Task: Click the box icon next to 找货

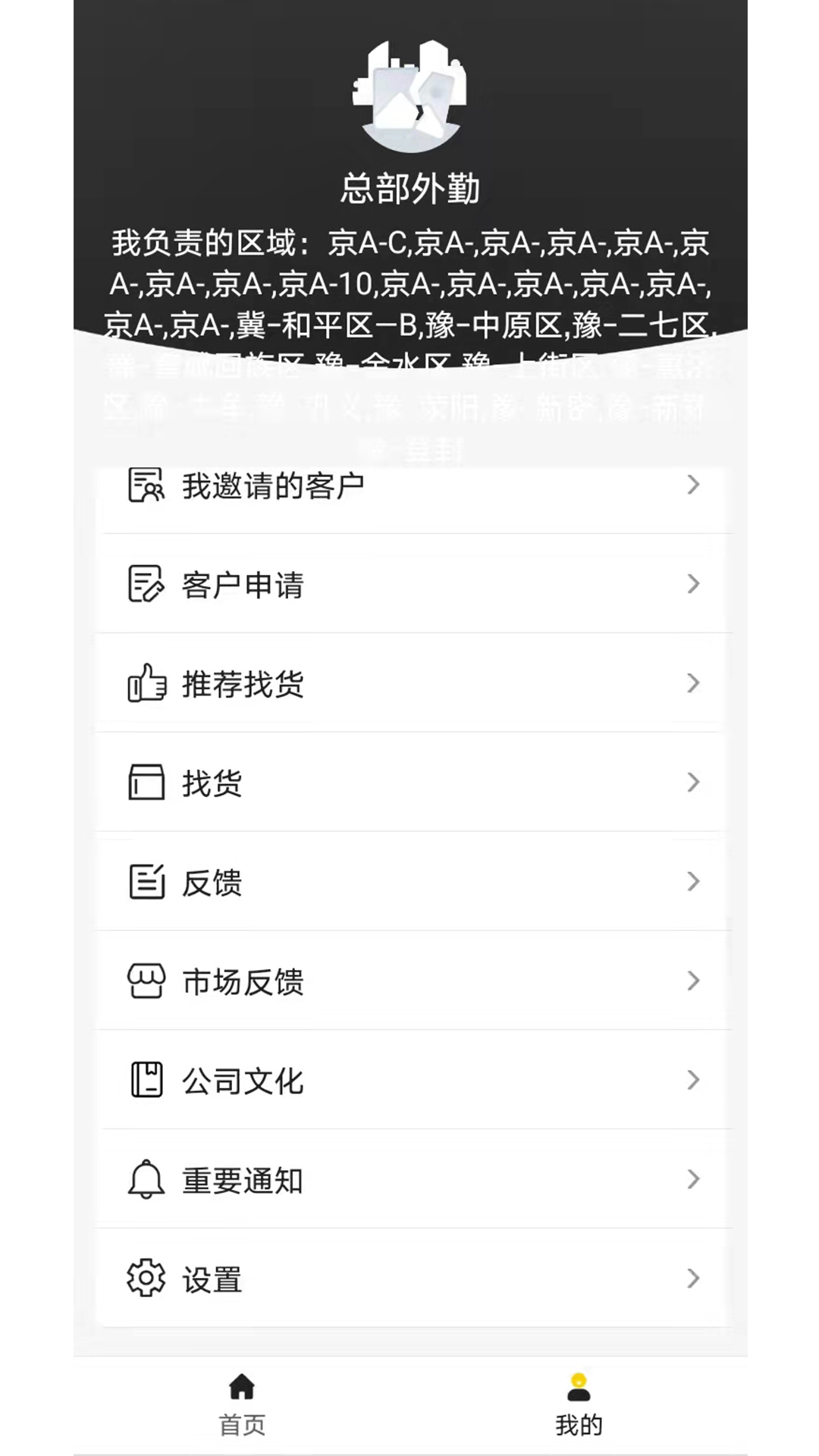Action: (146, 783)
